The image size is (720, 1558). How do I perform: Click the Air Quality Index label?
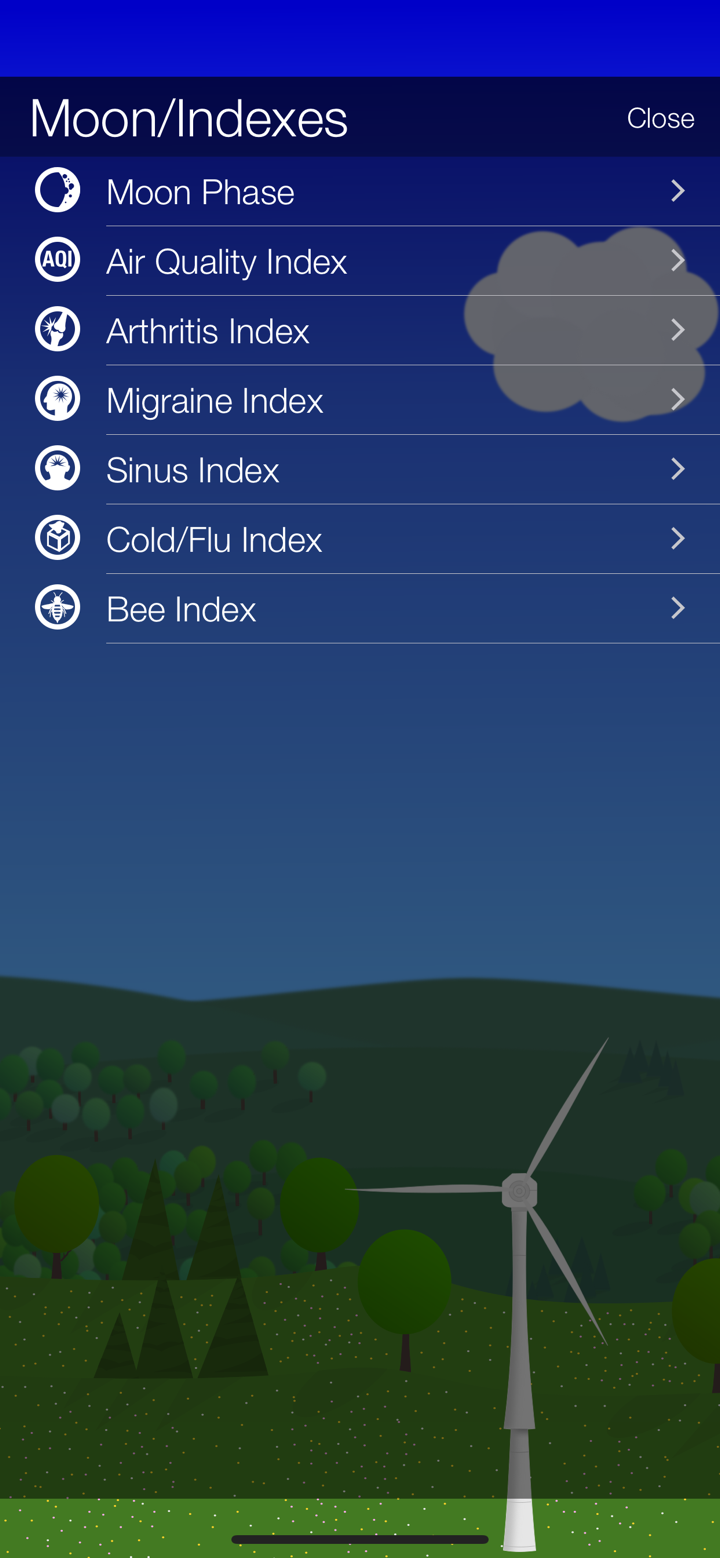pos(227,261)
